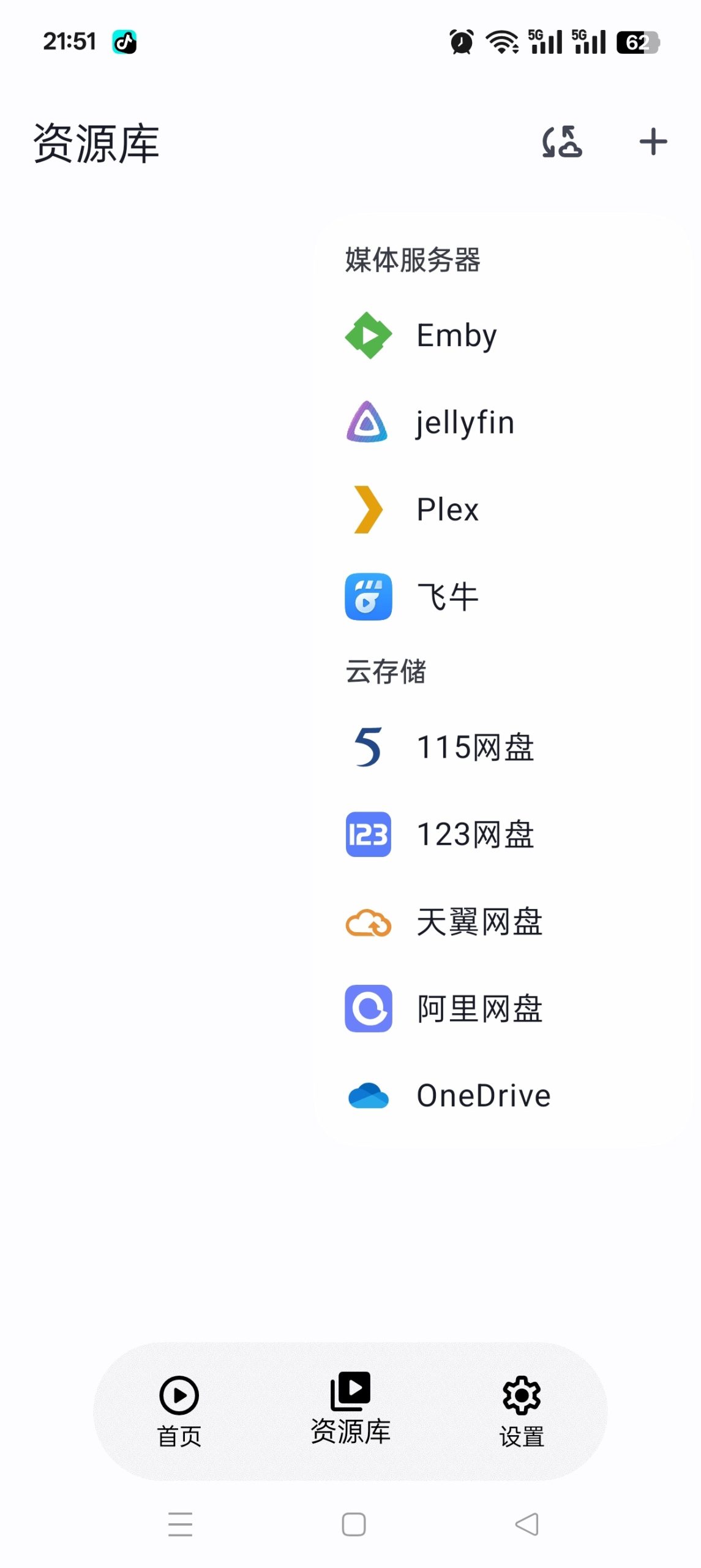Click the Plex arrow logo icon
The width and height of the screenshot is (701, 1568).
[x=368, y=510]
